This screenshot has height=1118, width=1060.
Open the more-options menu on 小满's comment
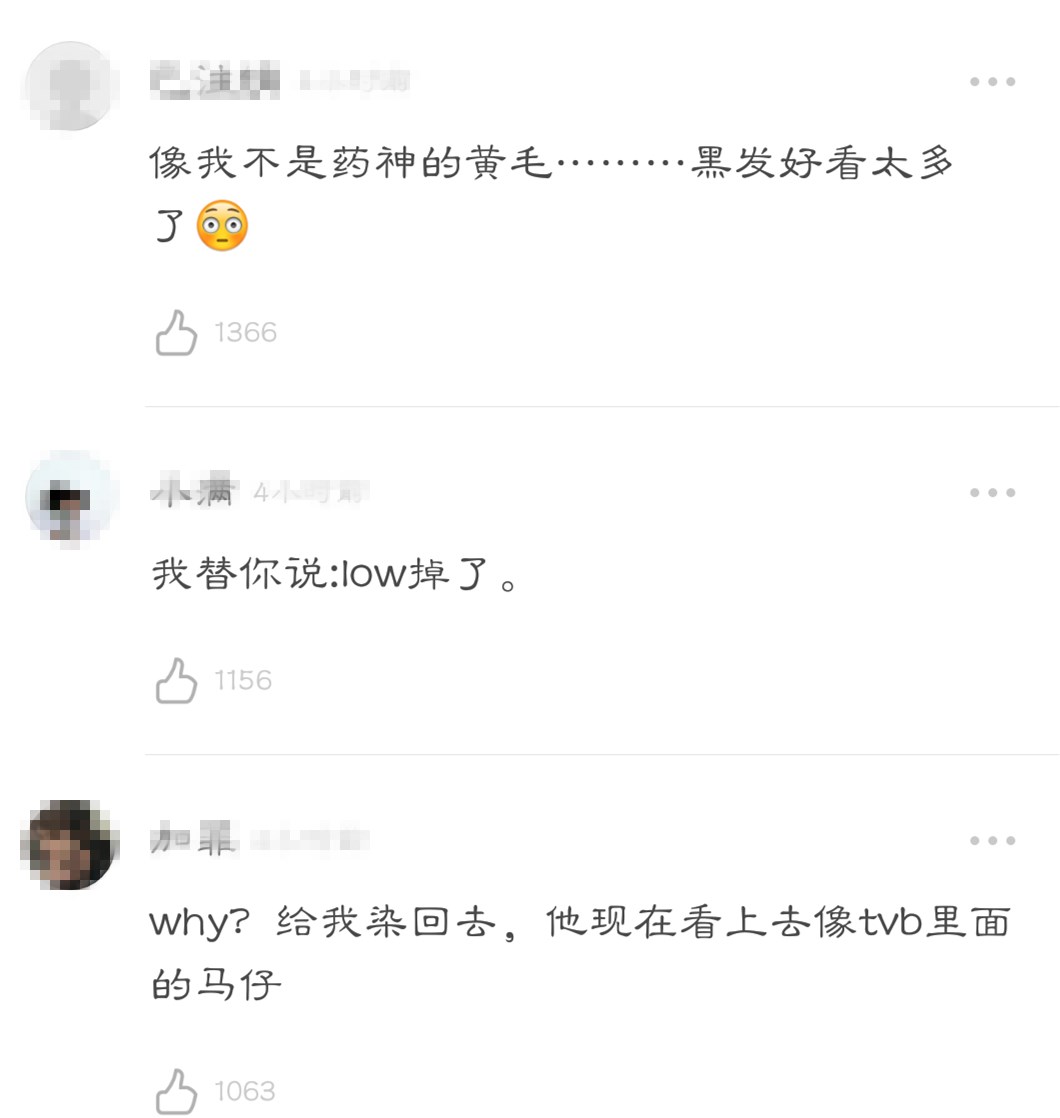991,491
